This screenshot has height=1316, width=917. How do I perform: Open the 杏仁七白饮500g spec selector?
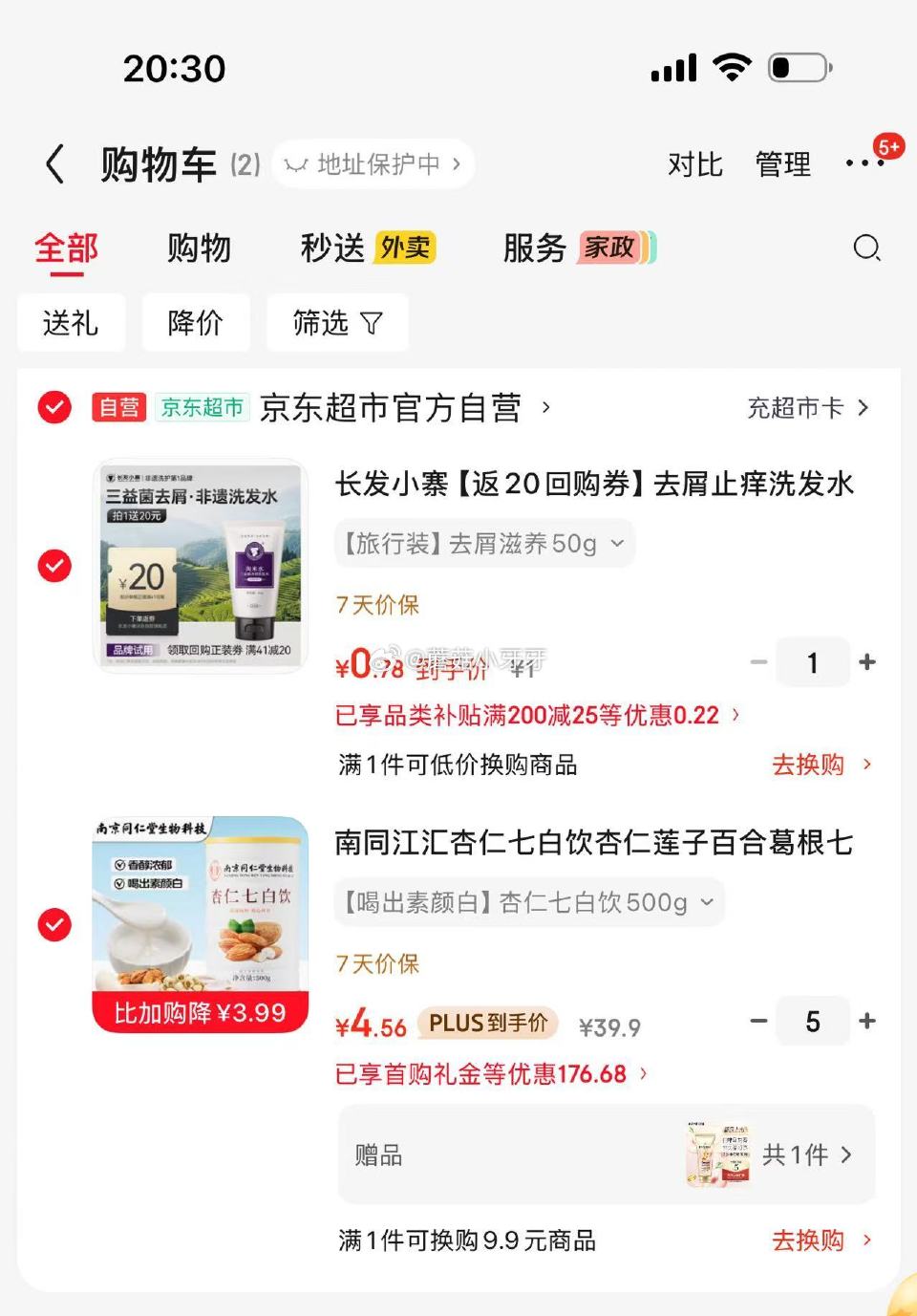(529, 901)
